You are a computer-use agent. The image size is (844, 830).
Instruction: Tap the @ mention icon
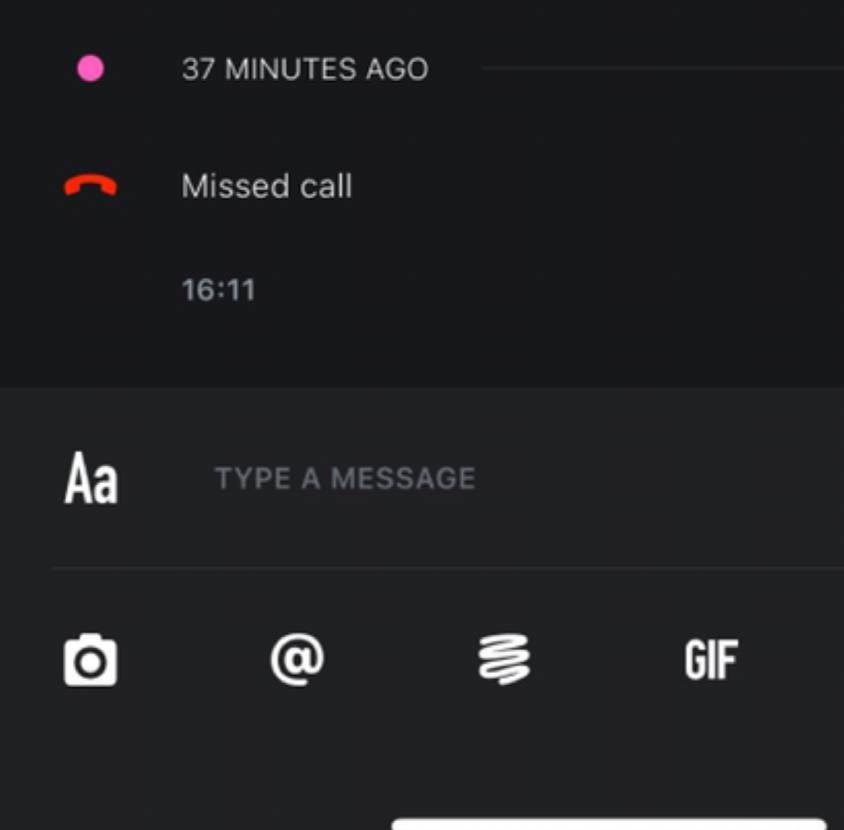coord(297,660)
